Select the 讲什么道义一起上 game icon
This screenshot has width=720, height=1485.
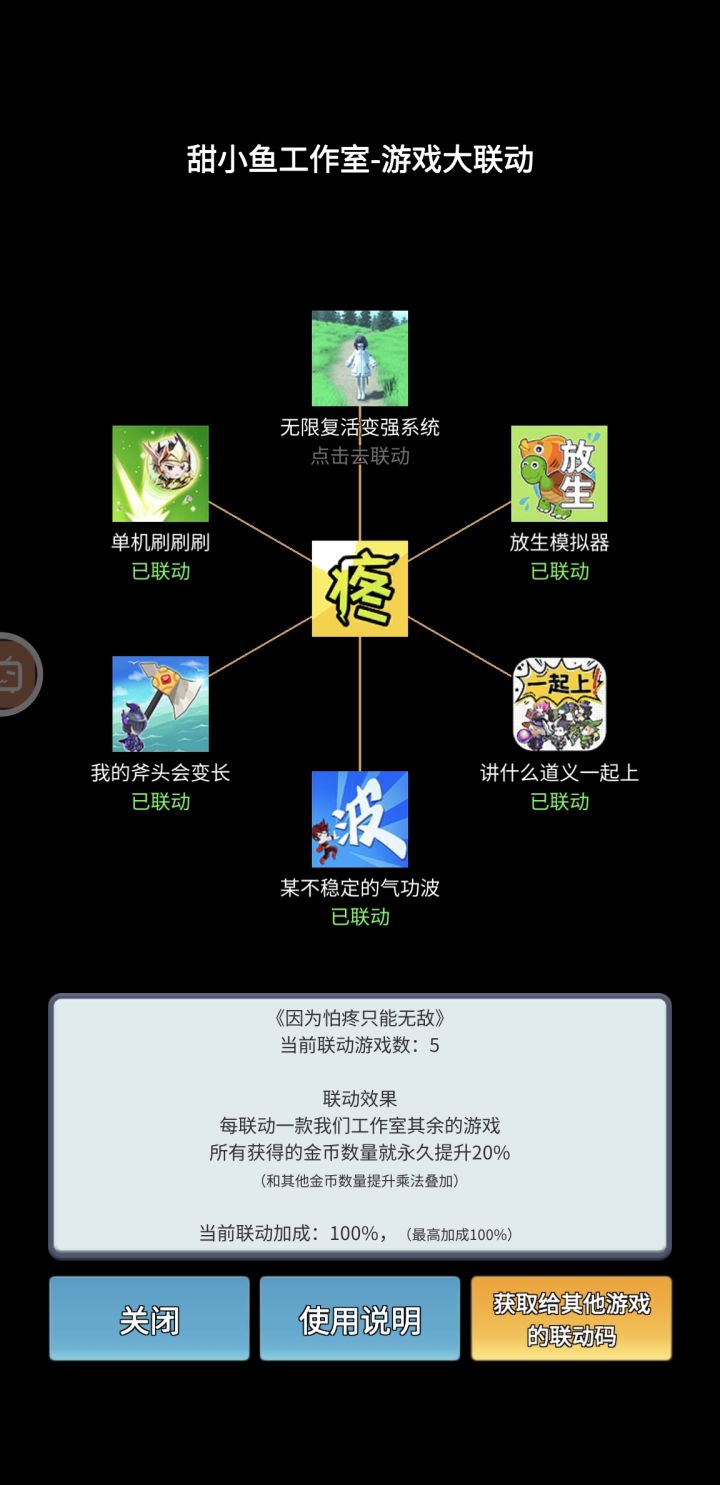(558, 704)
